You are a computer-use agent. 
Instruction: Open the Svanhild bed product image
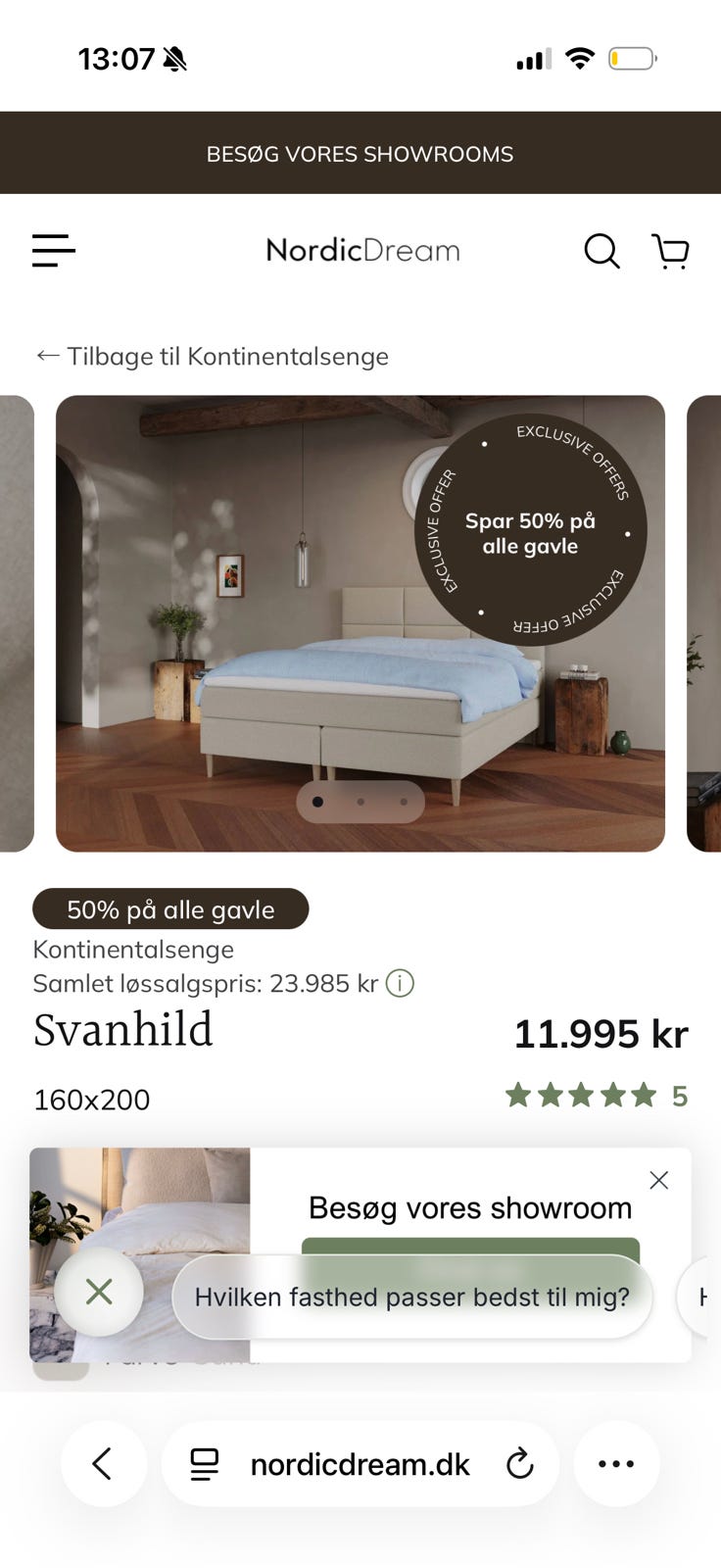point(360,623)
